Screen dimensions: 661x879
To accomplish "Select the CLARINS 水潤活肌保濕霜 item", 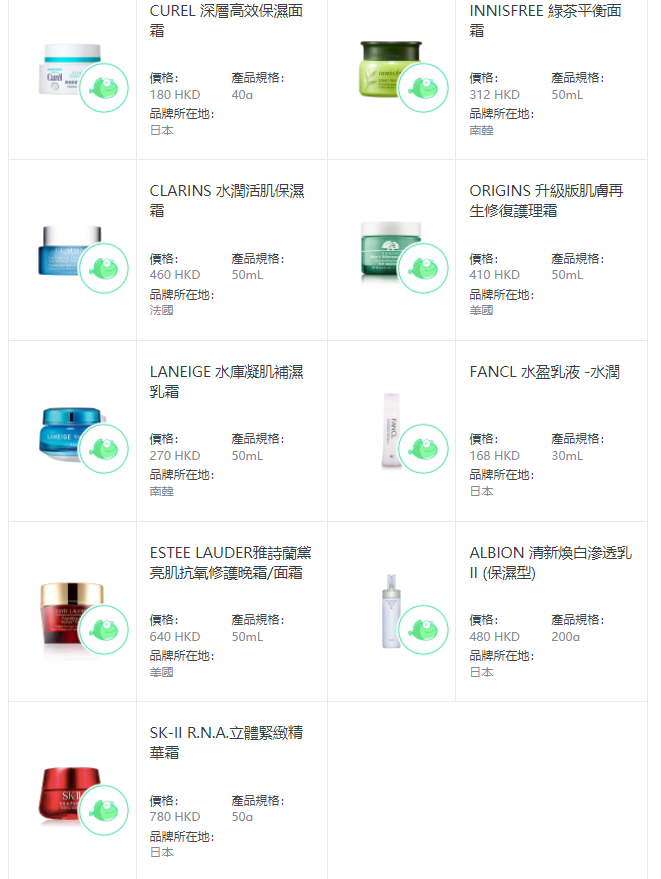I will coord(227,201).
